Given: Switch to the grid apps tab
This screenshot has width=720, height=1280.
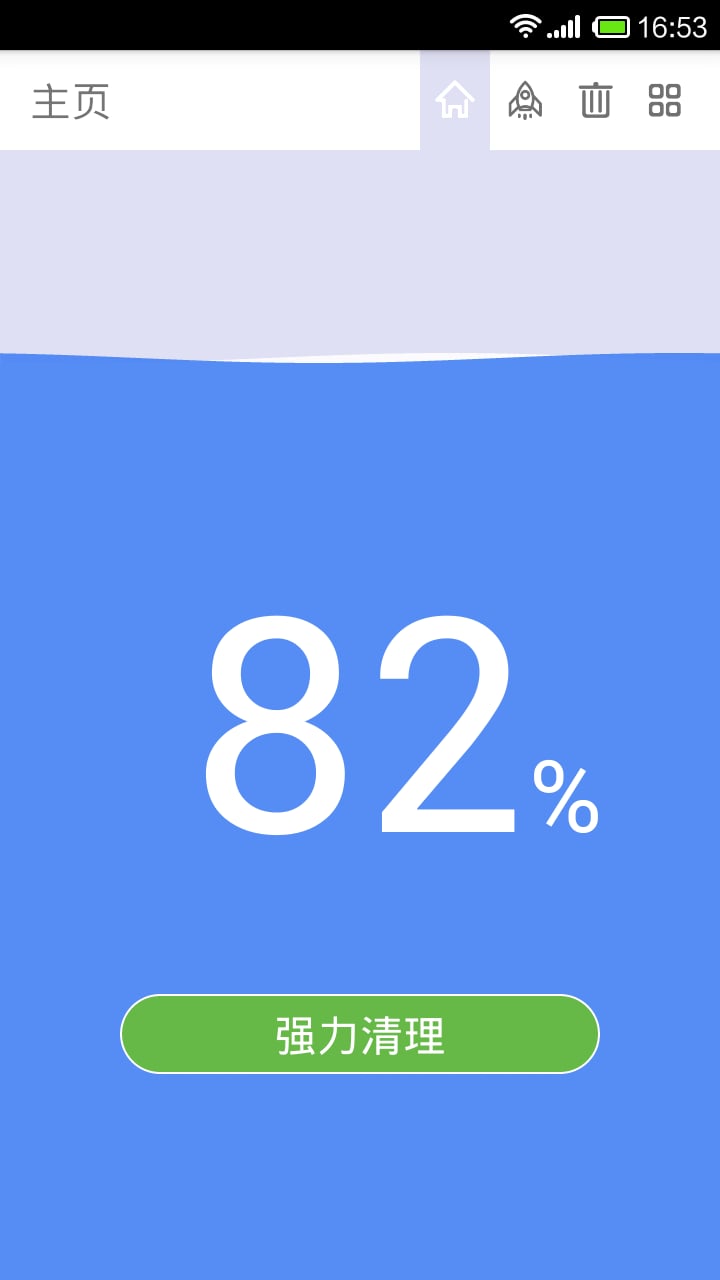Looking at the screenshot, I should pyautogui.click(x=665, y=100).
